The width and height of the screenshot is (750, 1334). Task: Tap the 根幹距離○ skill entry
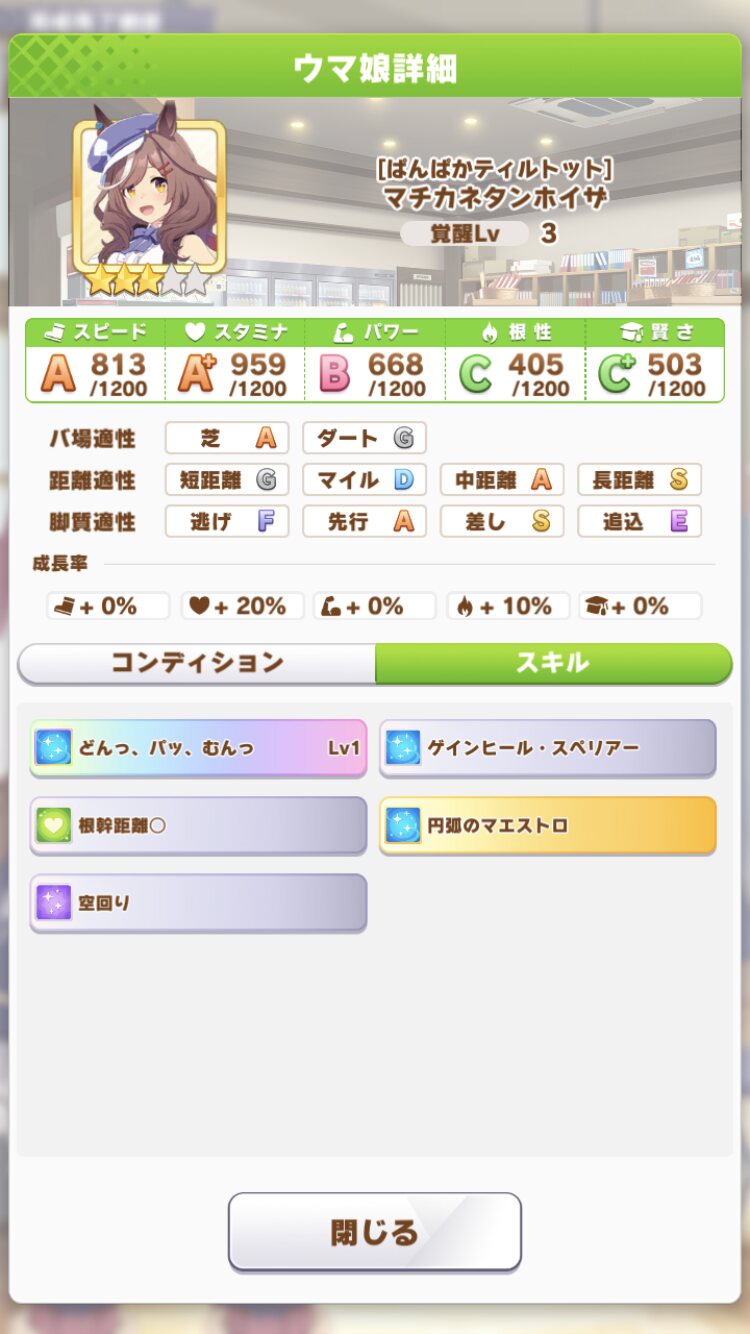pyautogui.click(x=198, y=826)
